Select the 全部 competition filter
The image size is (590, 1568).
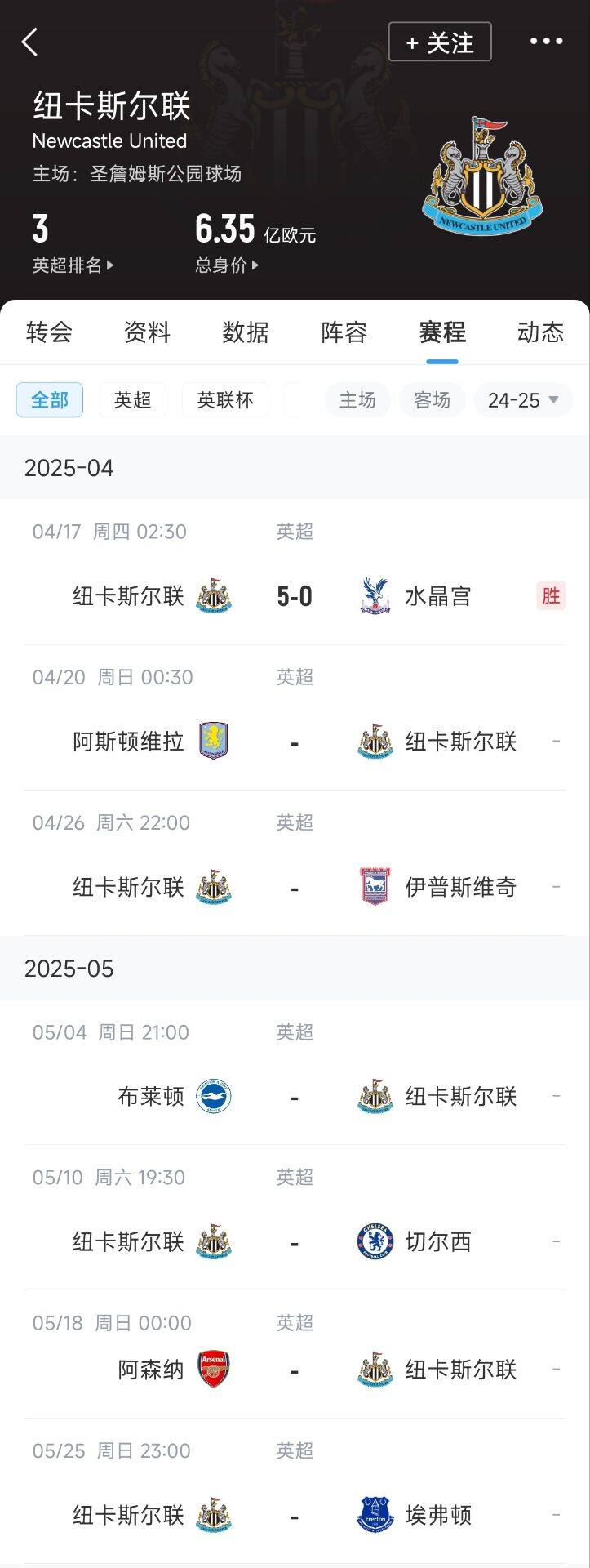pos(50,400)
